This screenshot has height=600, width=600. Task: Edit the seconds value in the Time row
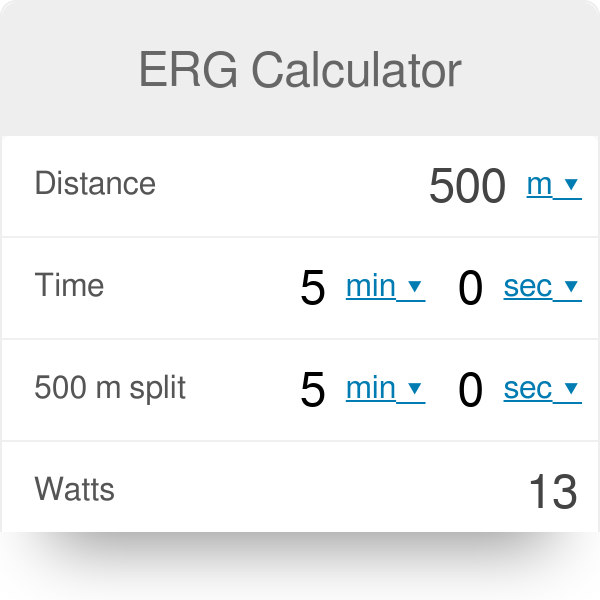coord(470,289)
